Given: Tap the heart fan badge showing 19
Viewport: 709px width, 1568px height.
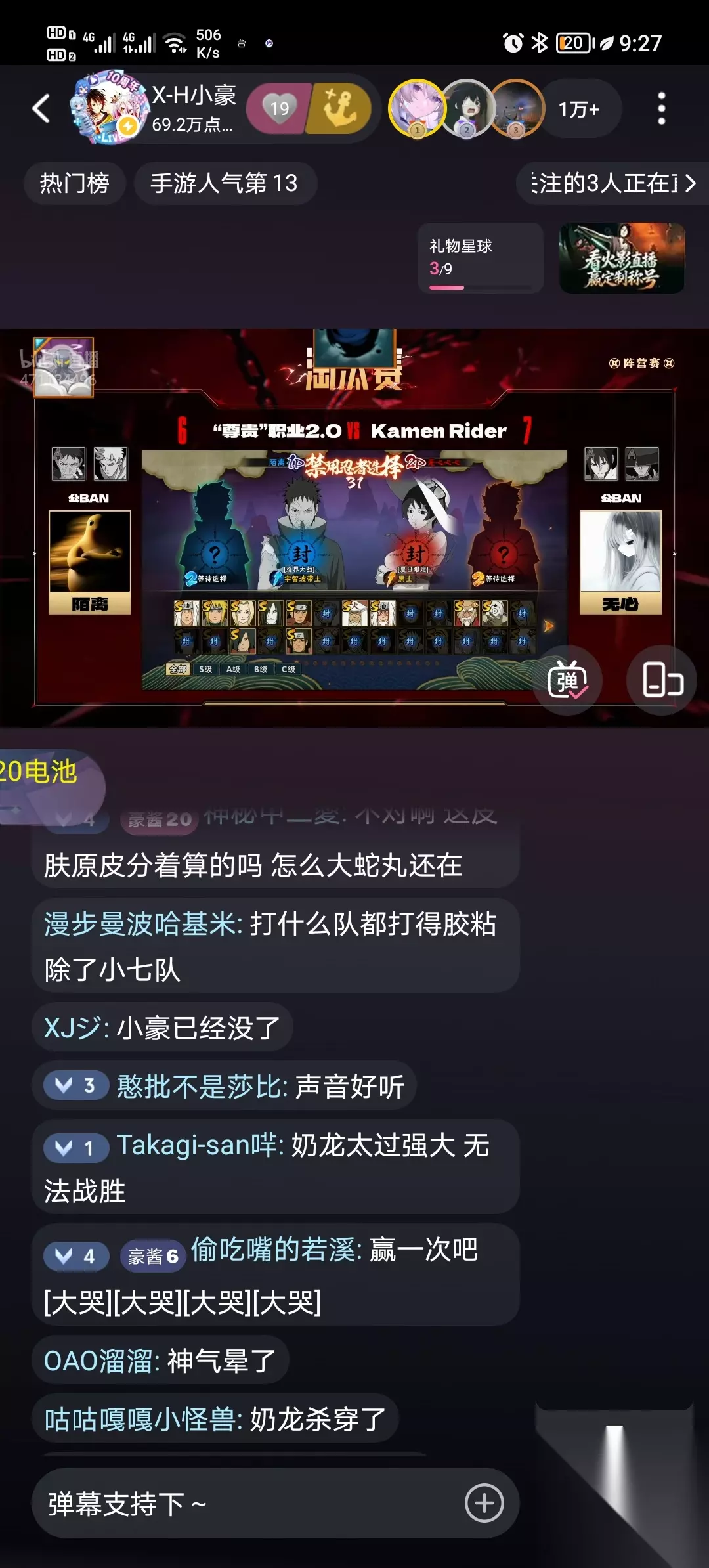Looking at the screenshot, I should click(x=279, y=108).
